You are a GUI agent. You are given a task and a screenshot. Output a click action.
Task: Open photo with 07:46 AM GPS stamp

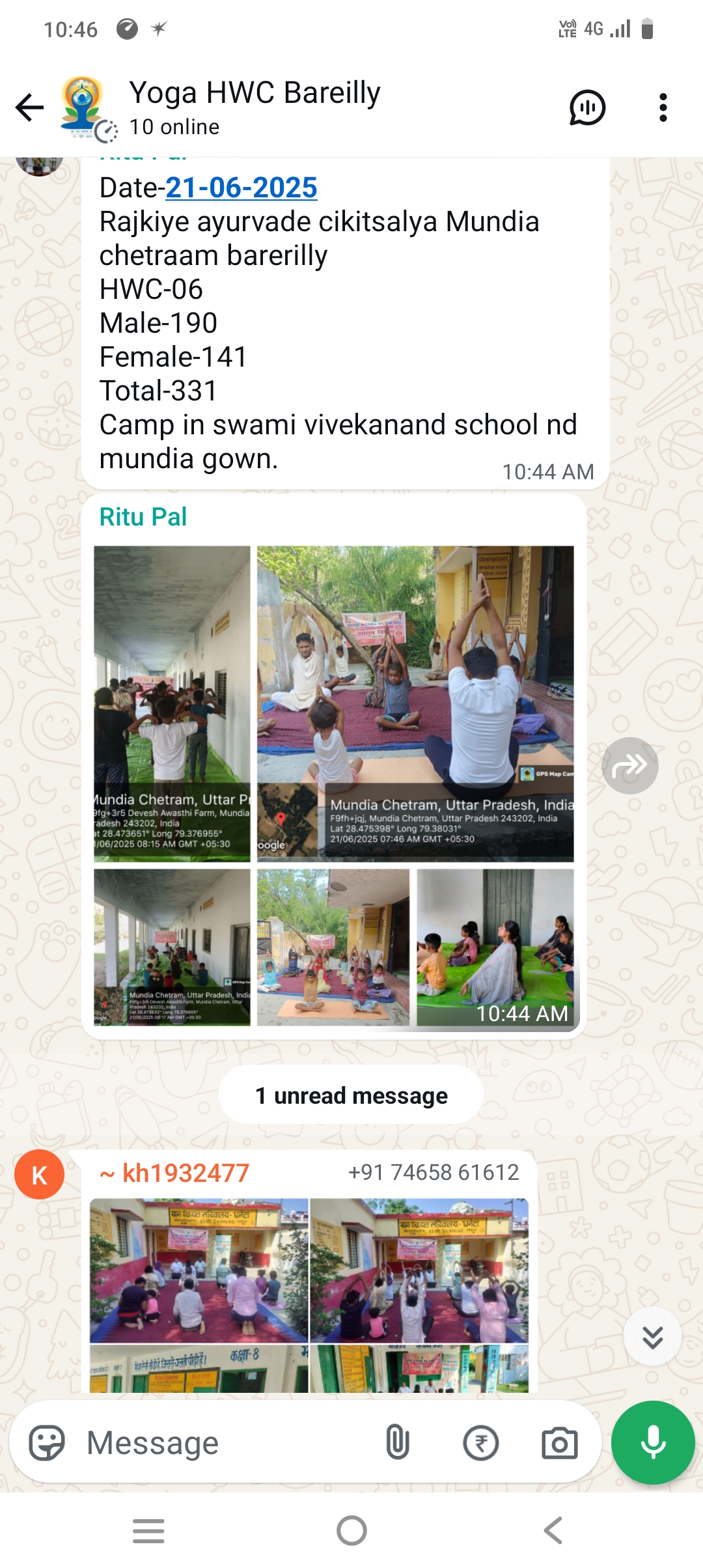415,703
